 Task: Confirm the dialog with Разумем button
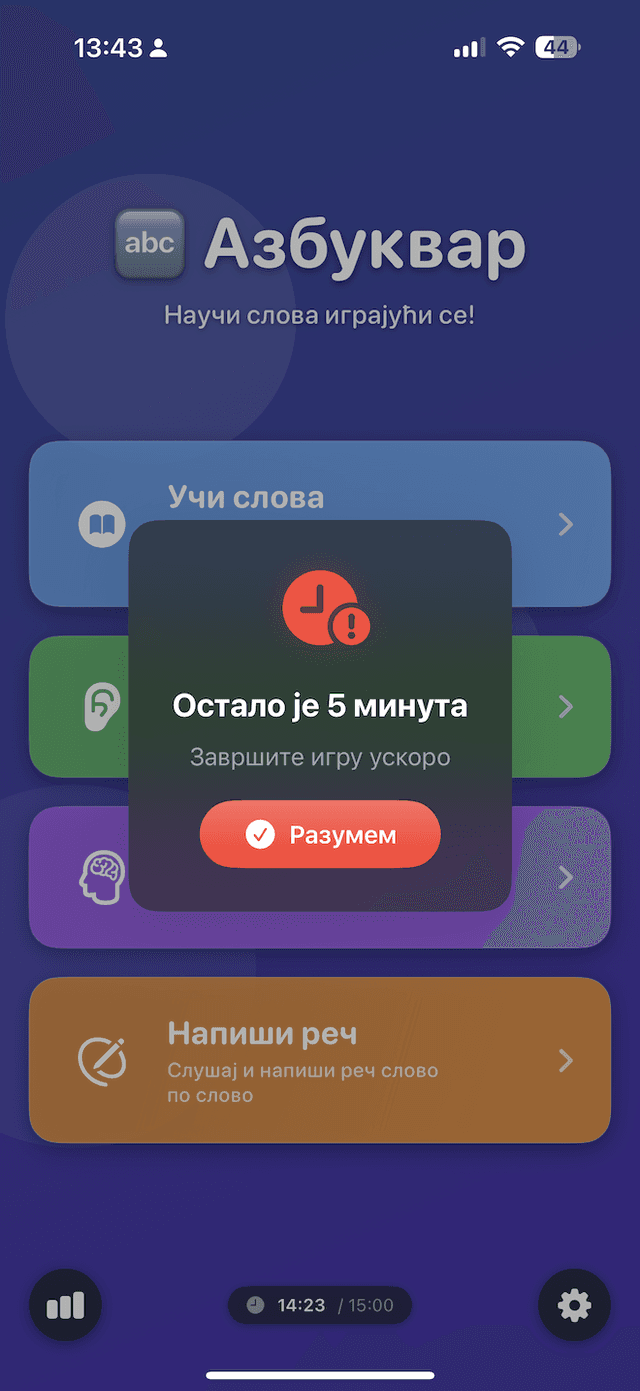pyautogui.click(x=320, y=834)
